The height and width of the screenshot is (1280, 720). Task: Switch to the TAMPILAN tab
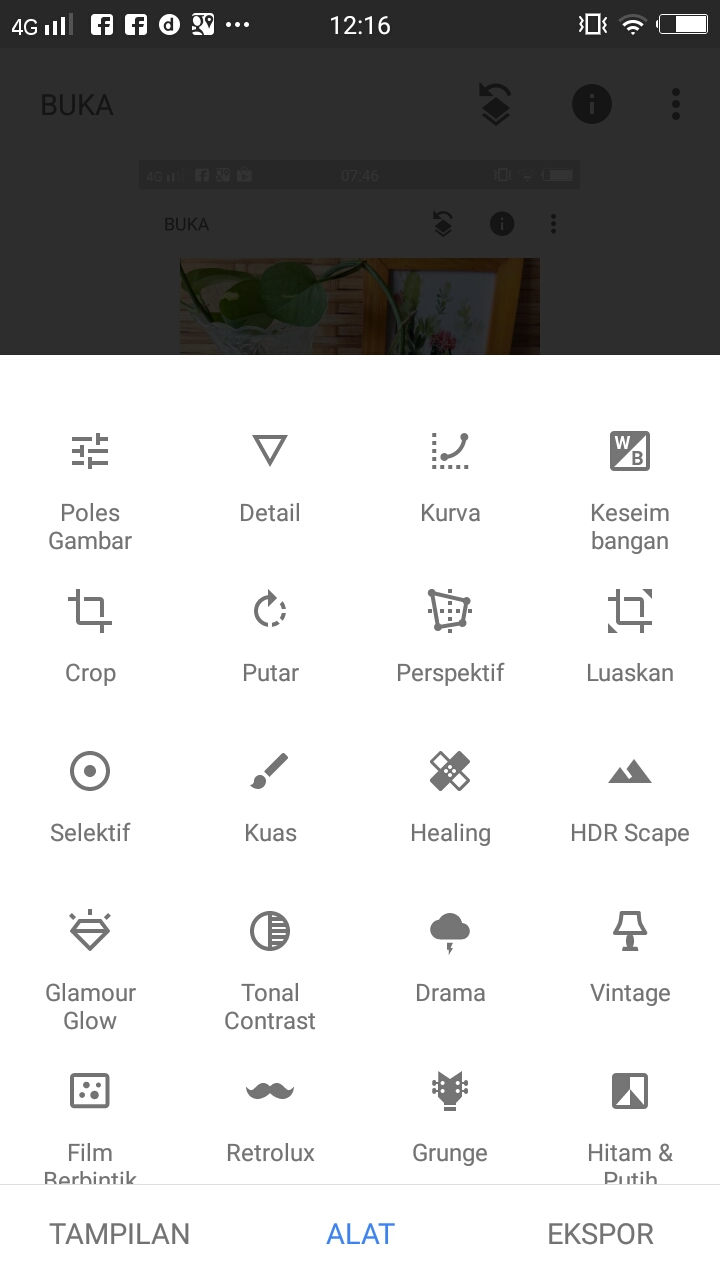[x=120, y=1234]
